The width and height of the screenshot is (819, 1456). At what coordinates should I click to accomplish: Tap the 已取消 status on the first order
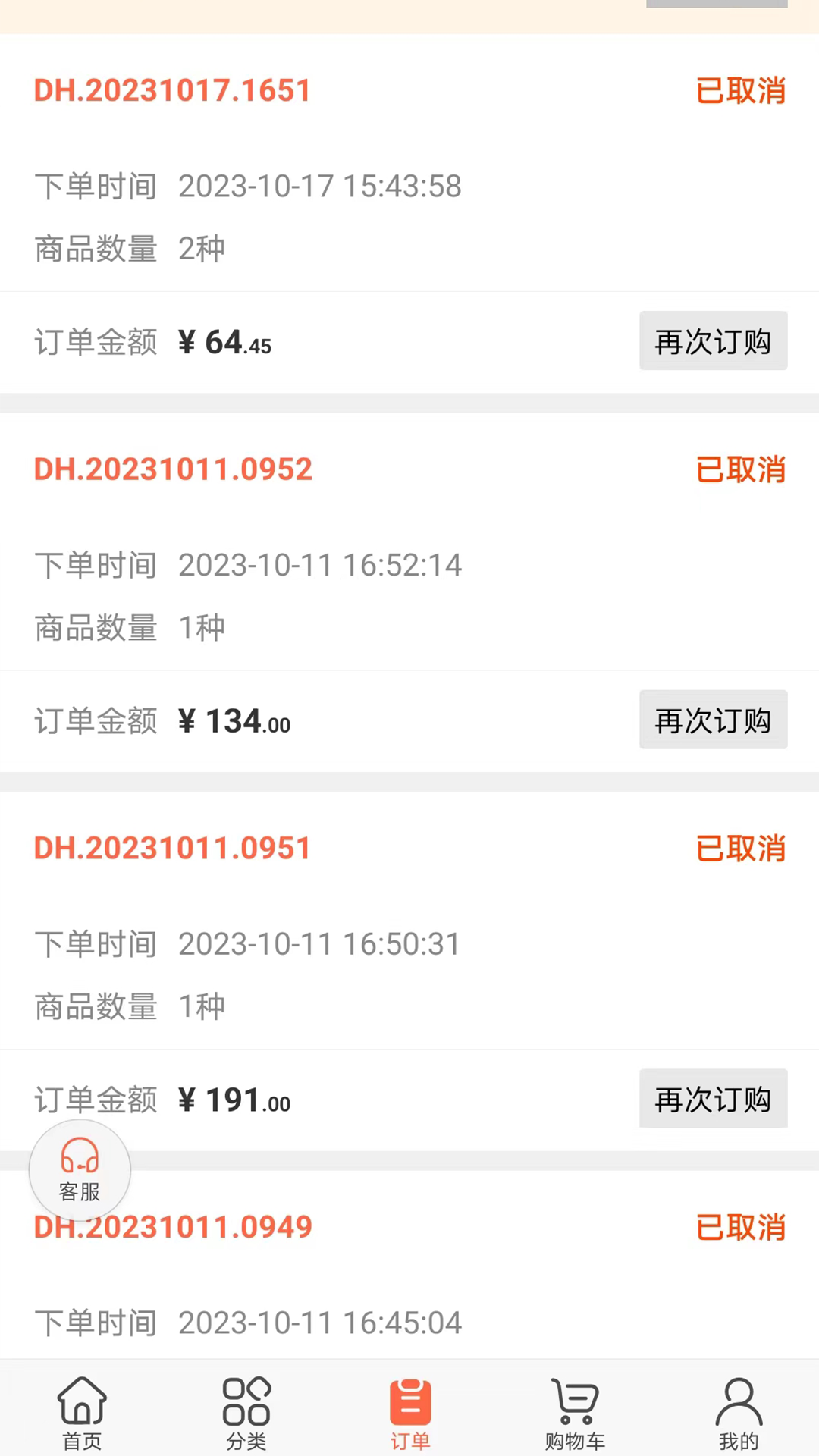[x=740, y=90]
